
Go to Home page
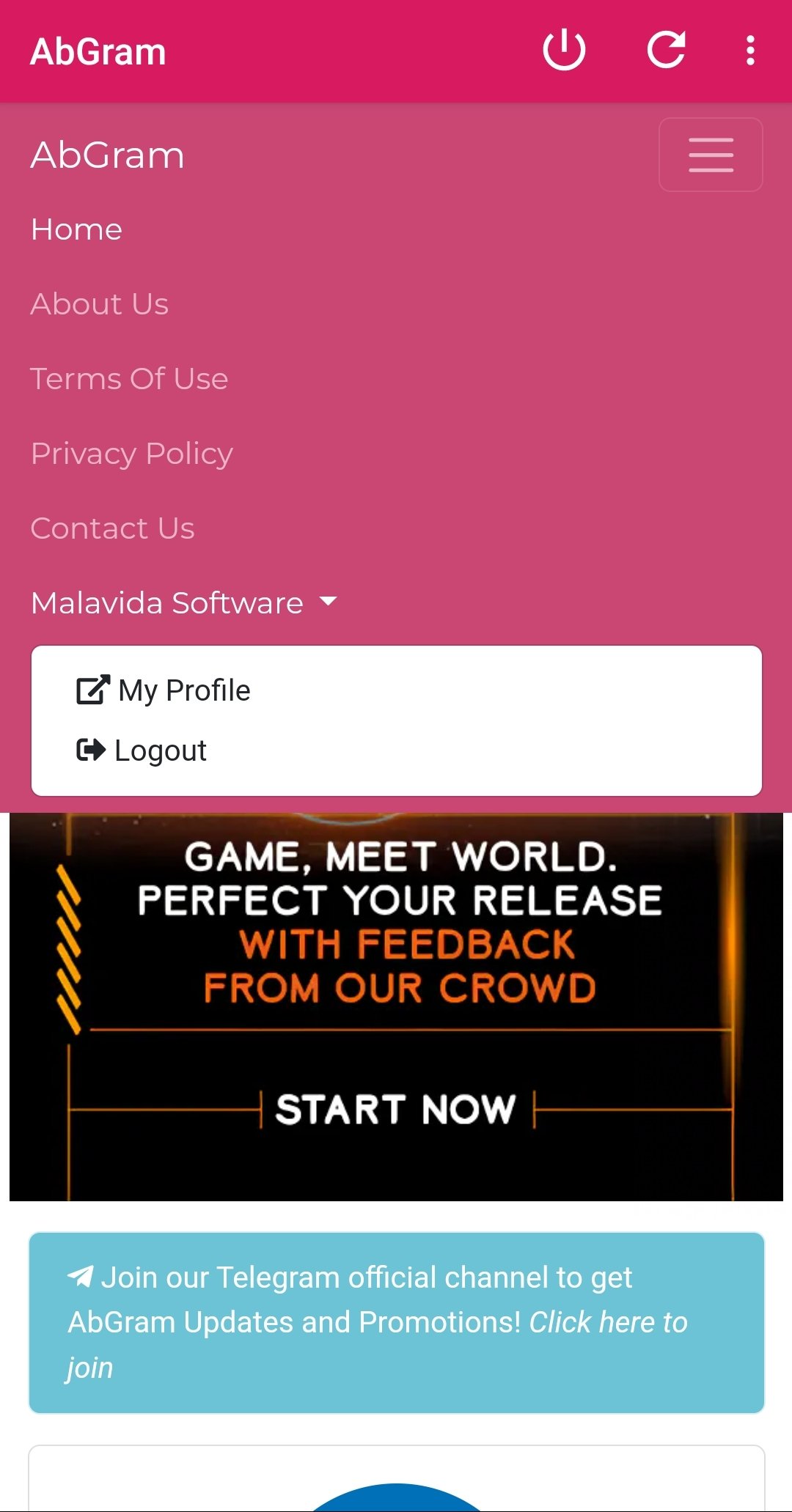[x=76, y=229]
